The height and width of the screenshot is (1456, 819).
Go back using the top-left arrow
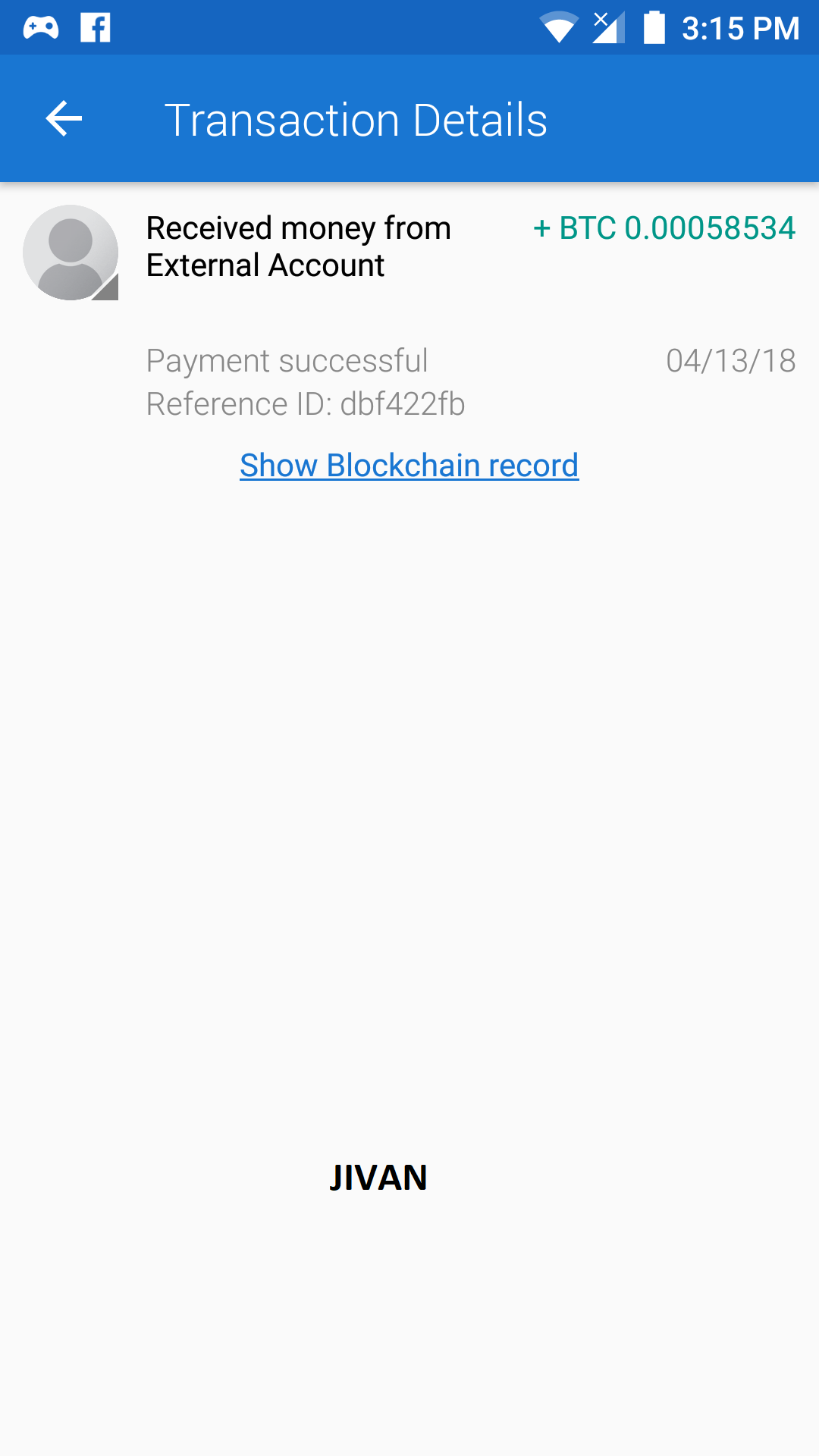click(x=64, y=119)
